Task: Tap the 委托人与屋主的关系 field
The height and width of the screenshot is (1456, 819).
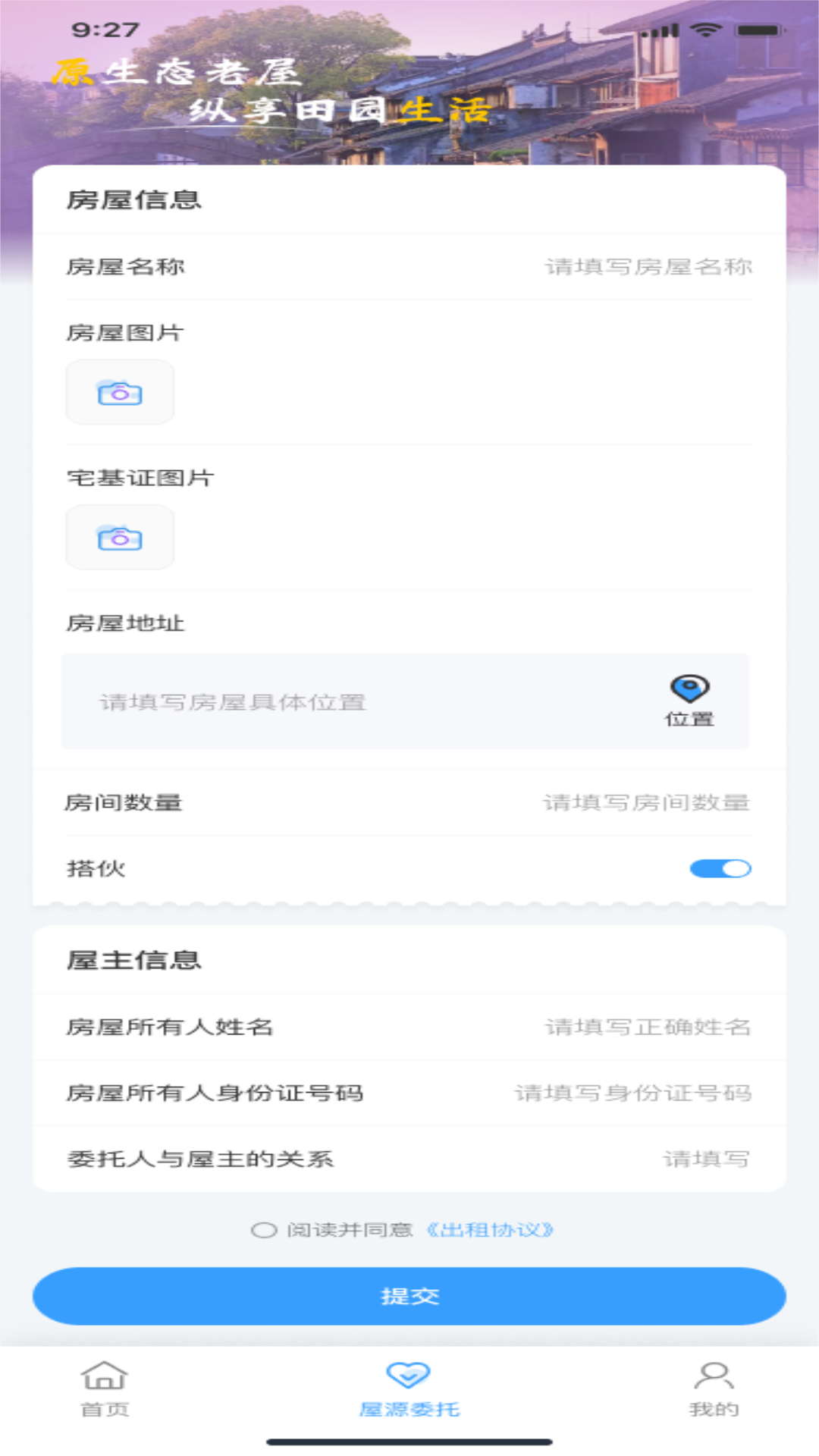Action: click(705, 1159)
